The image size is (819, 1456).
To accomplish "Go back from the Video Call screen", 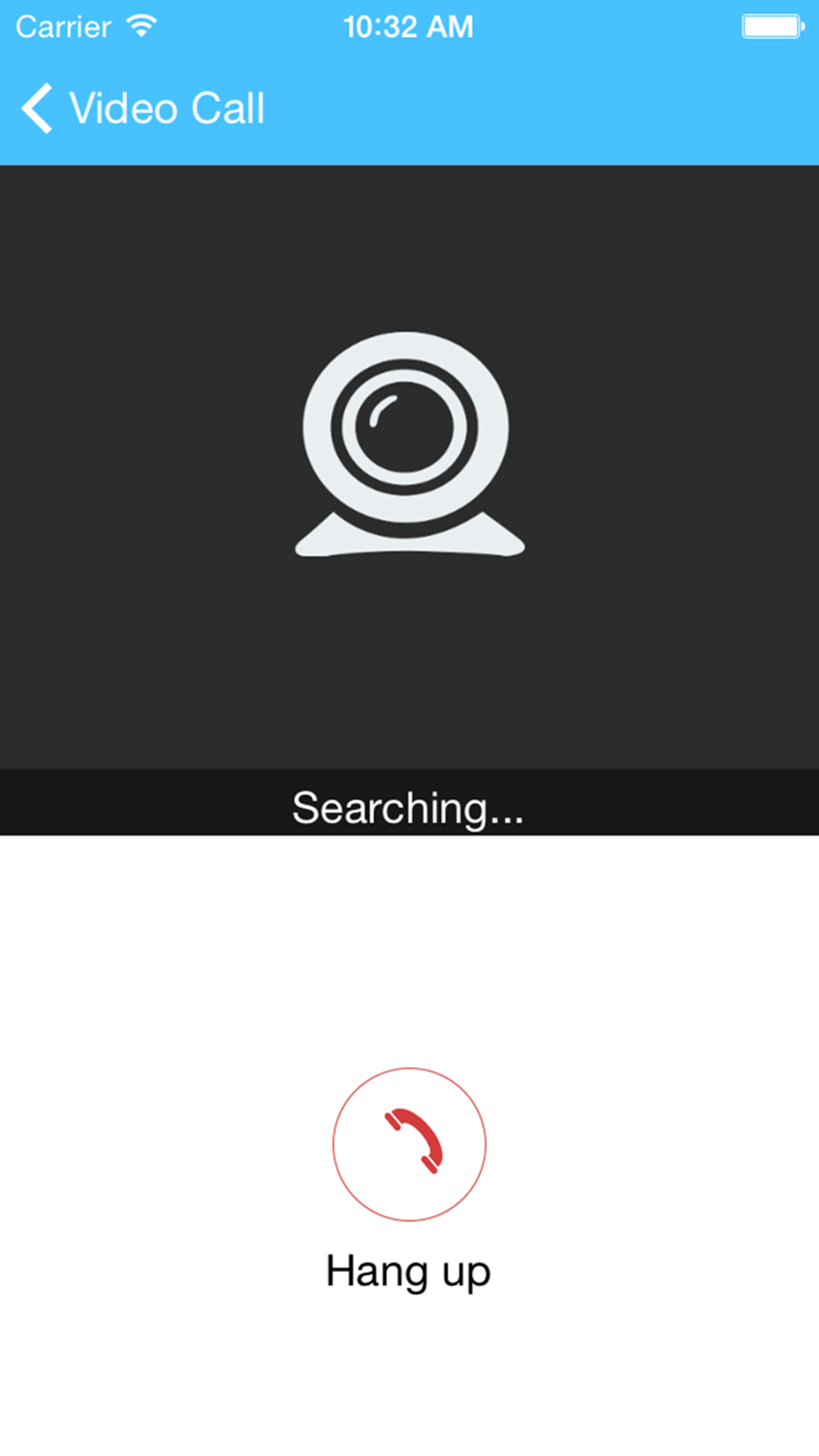I will coord(38,108).
